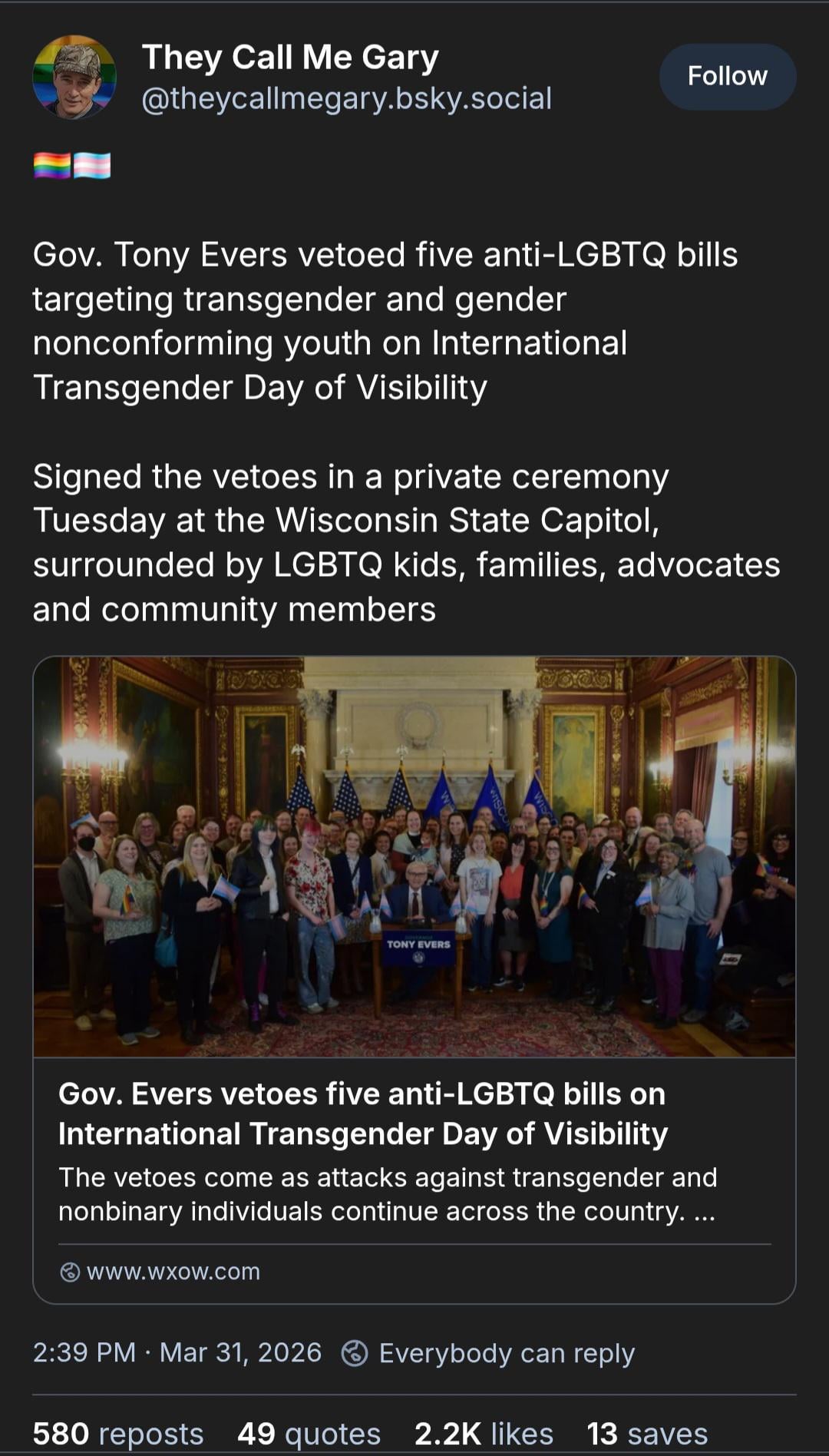
Task: Follow They Call Me Gary
Action: click(727, 76)
